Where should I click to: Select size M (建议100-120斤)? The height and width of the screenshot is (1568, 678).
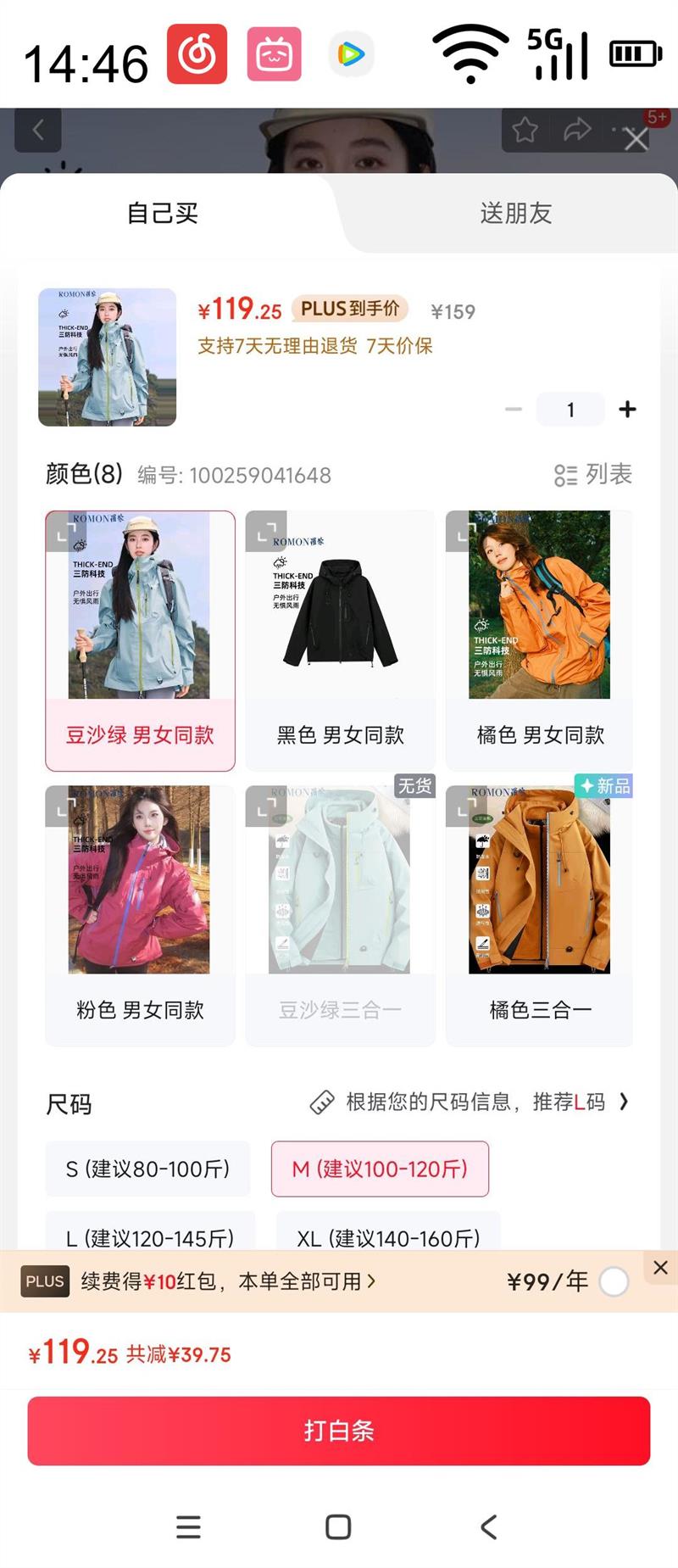380,1169
